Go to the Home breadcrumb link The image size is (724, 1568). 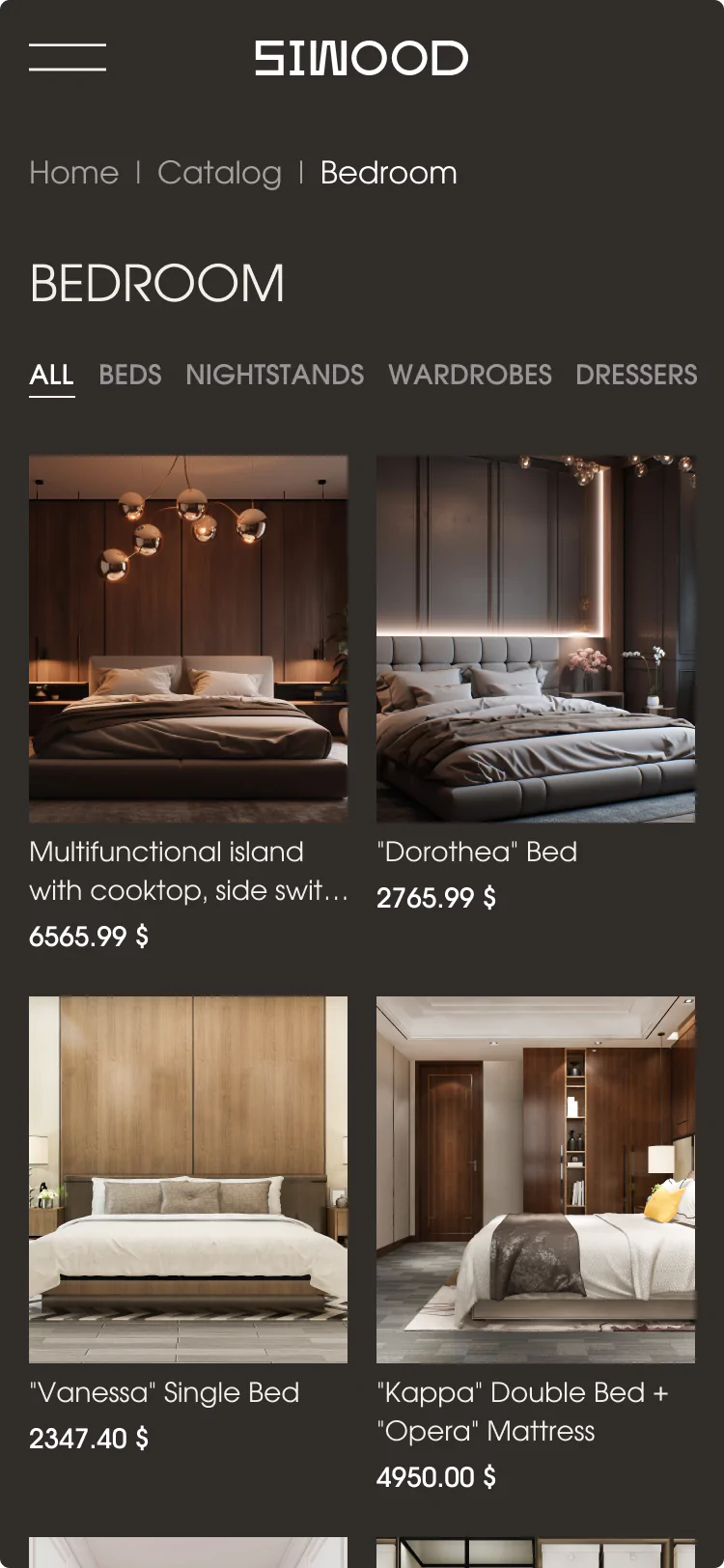tap(74, 173)
